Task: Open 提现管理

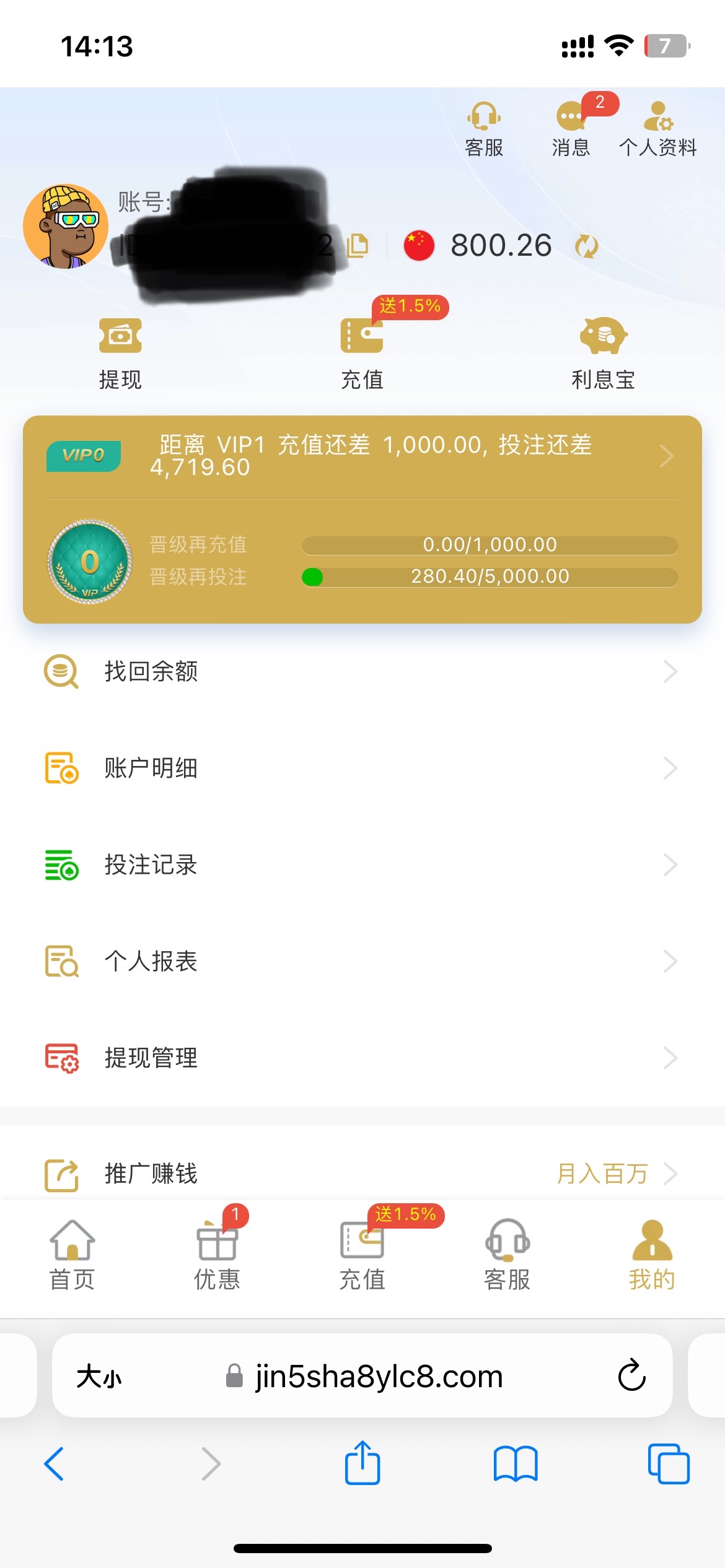Action: 362,1058
